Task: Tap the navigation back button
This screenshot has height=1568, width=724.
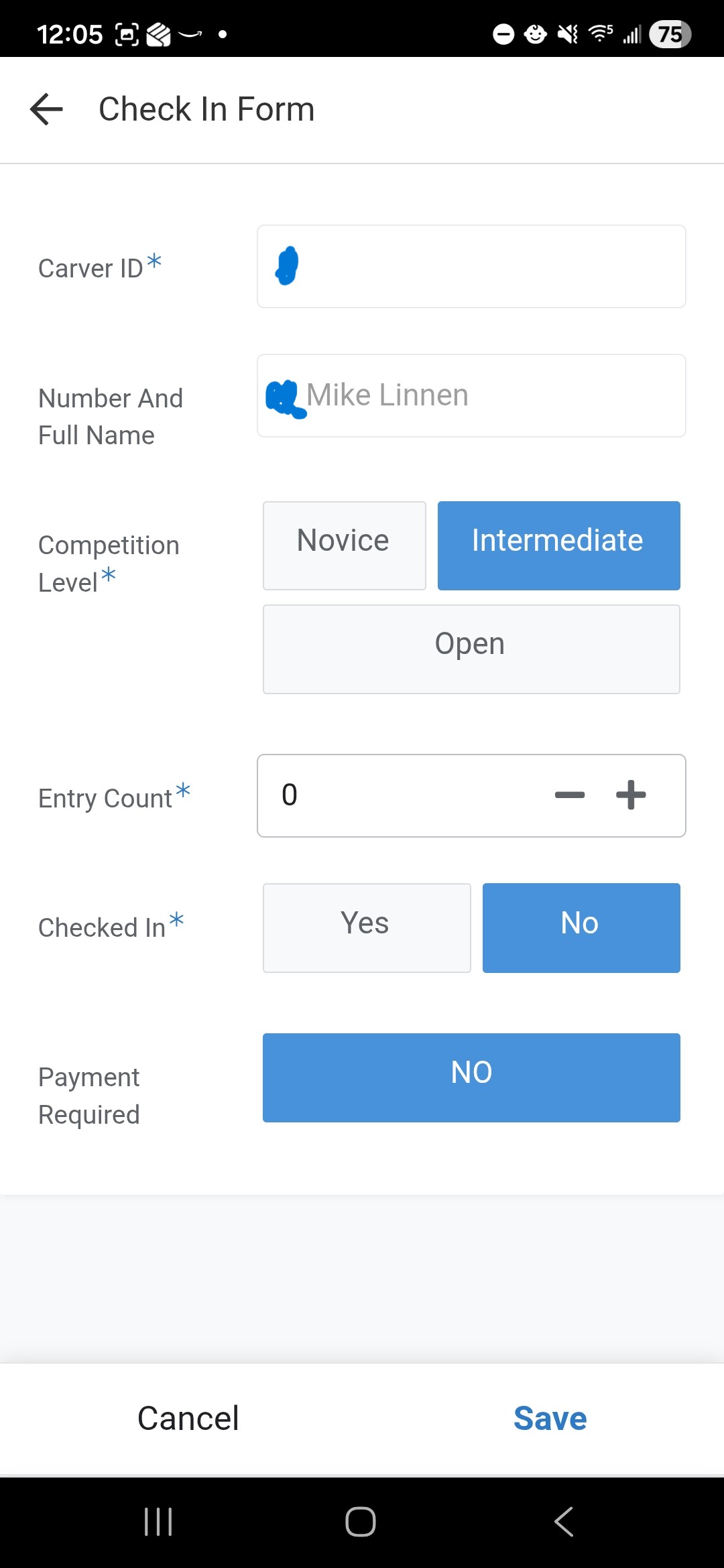Action: (x=564, y=1520)
